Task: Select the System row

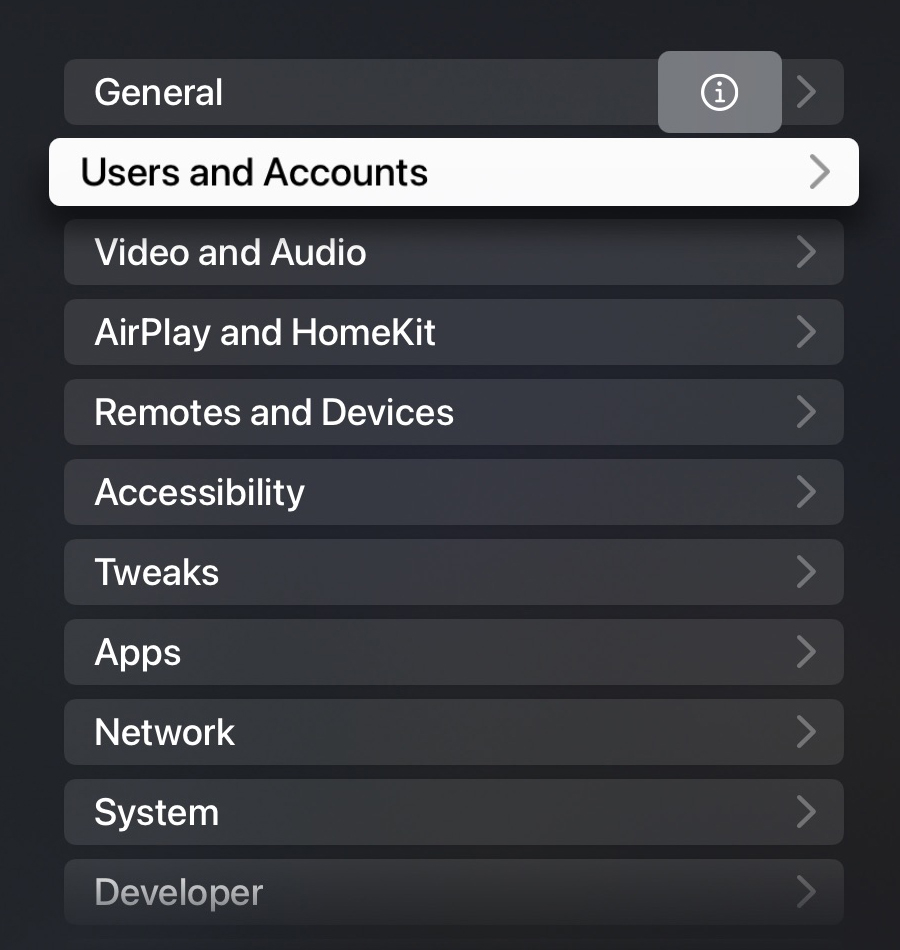Action: (453, 812)
